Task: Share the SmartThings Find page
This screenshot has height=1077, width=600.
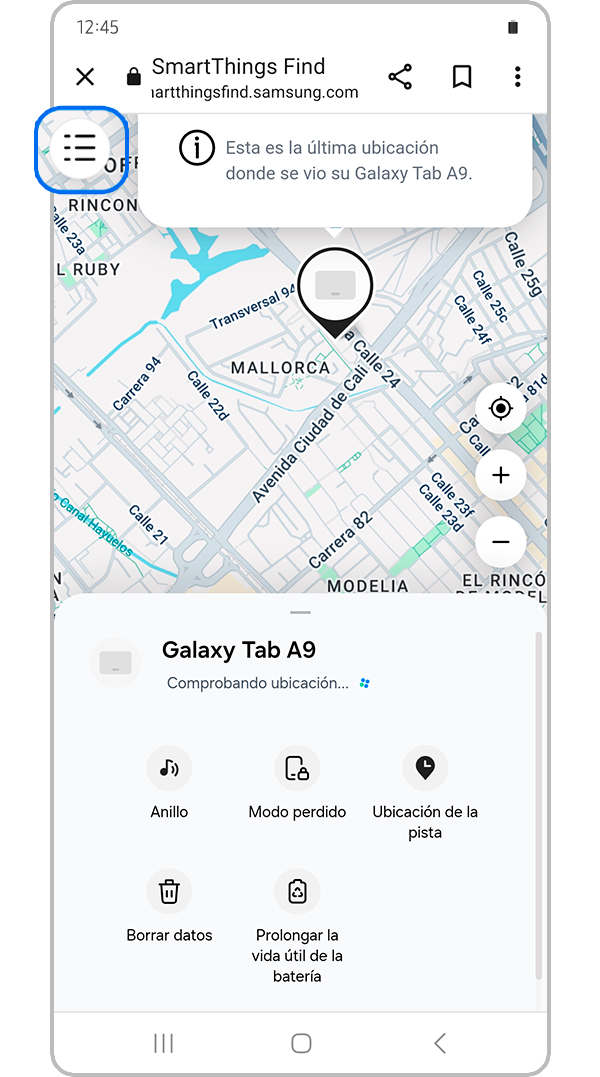Action: point(400,77)
